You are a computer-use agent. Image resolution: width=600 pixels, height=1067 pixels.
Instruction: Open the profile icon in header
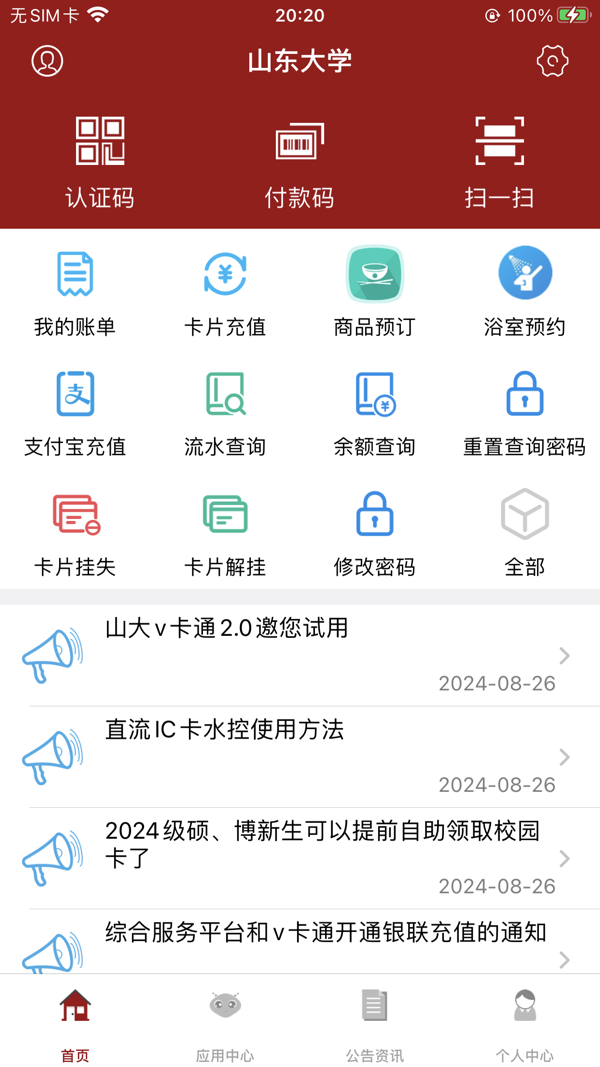click(47, 61)
